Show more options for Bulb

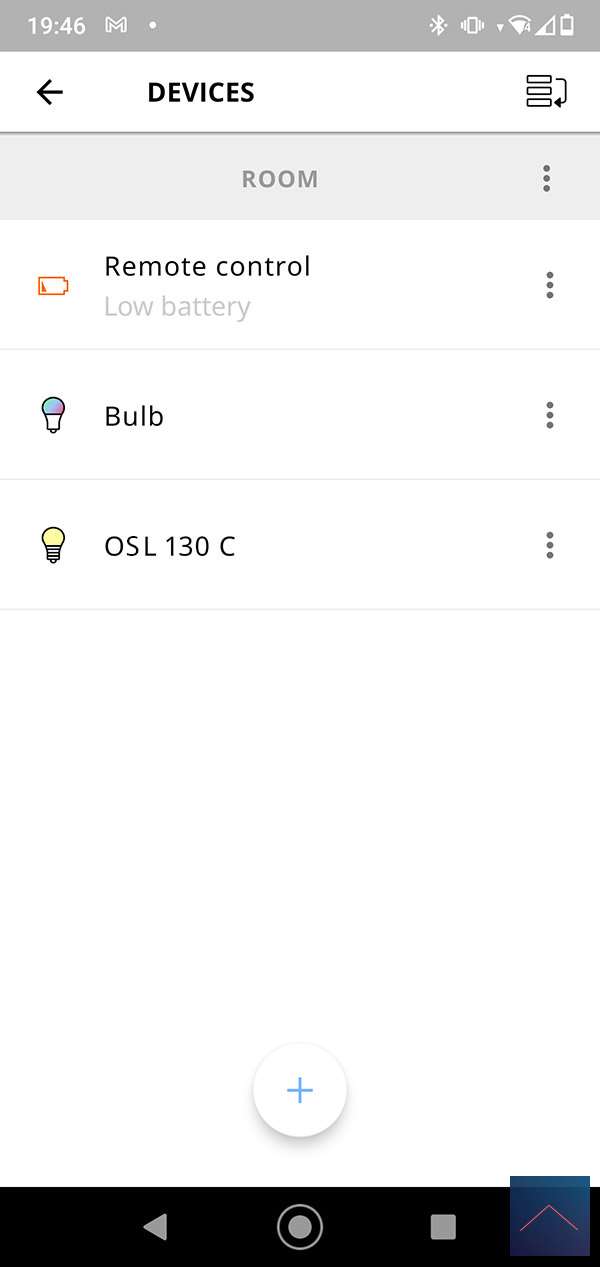(549, 415)
